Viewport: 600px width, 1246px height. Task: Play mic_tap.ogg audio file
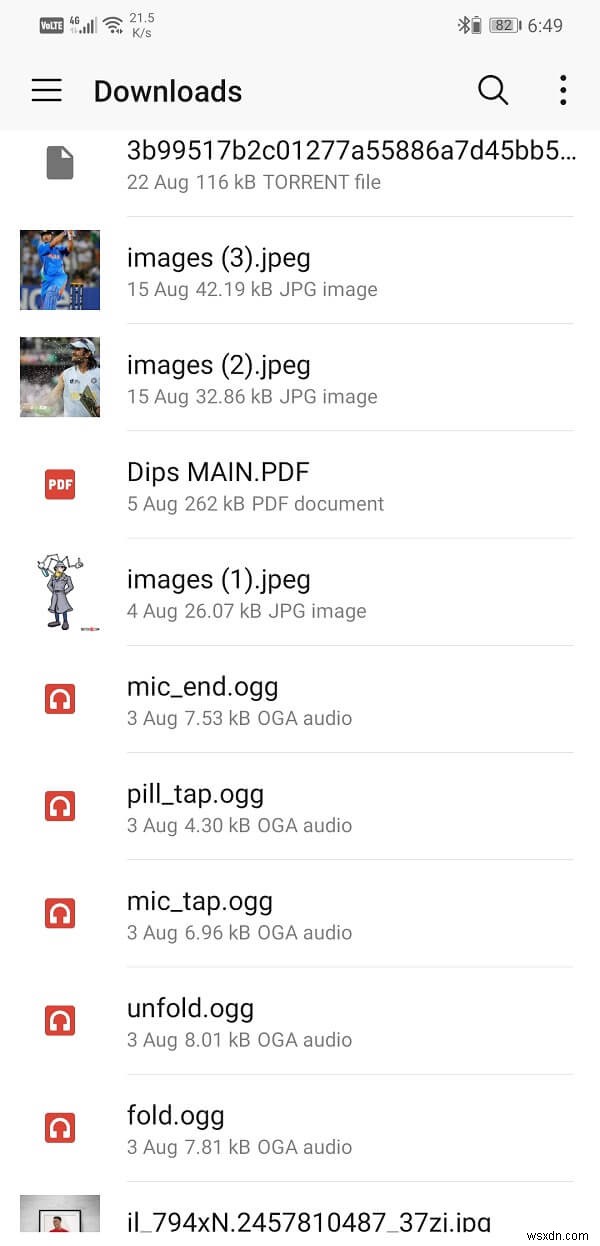[300, 913]
